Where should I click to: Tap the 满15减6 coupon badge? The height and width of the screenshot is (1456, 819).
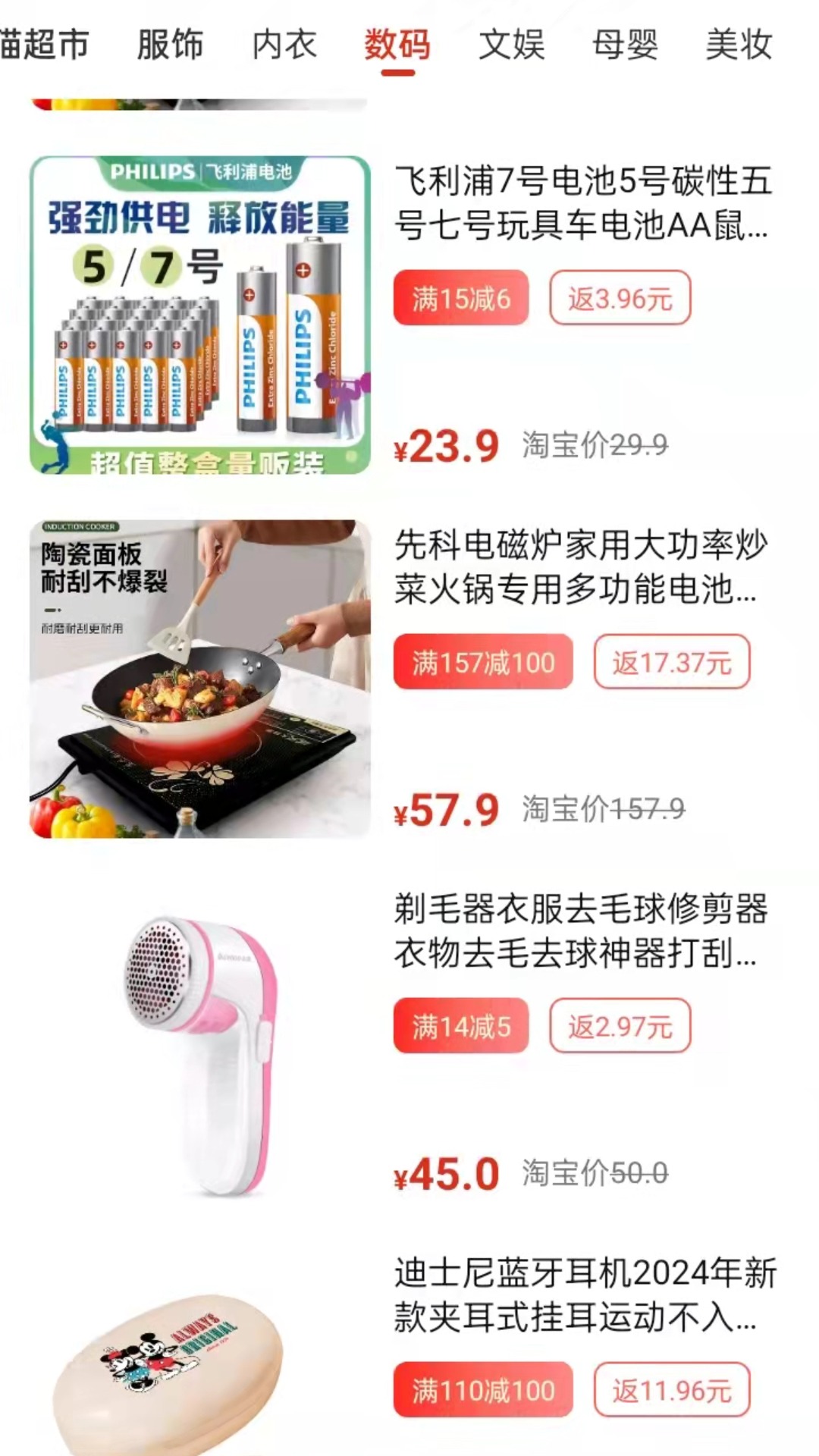461,298
